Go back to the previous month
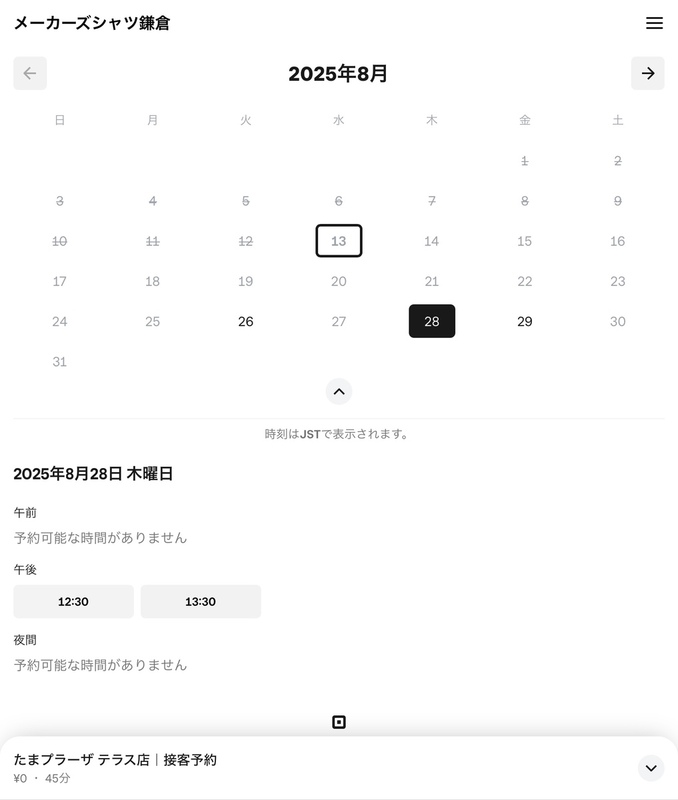The image size is (678, 800). tap(30, 73)
